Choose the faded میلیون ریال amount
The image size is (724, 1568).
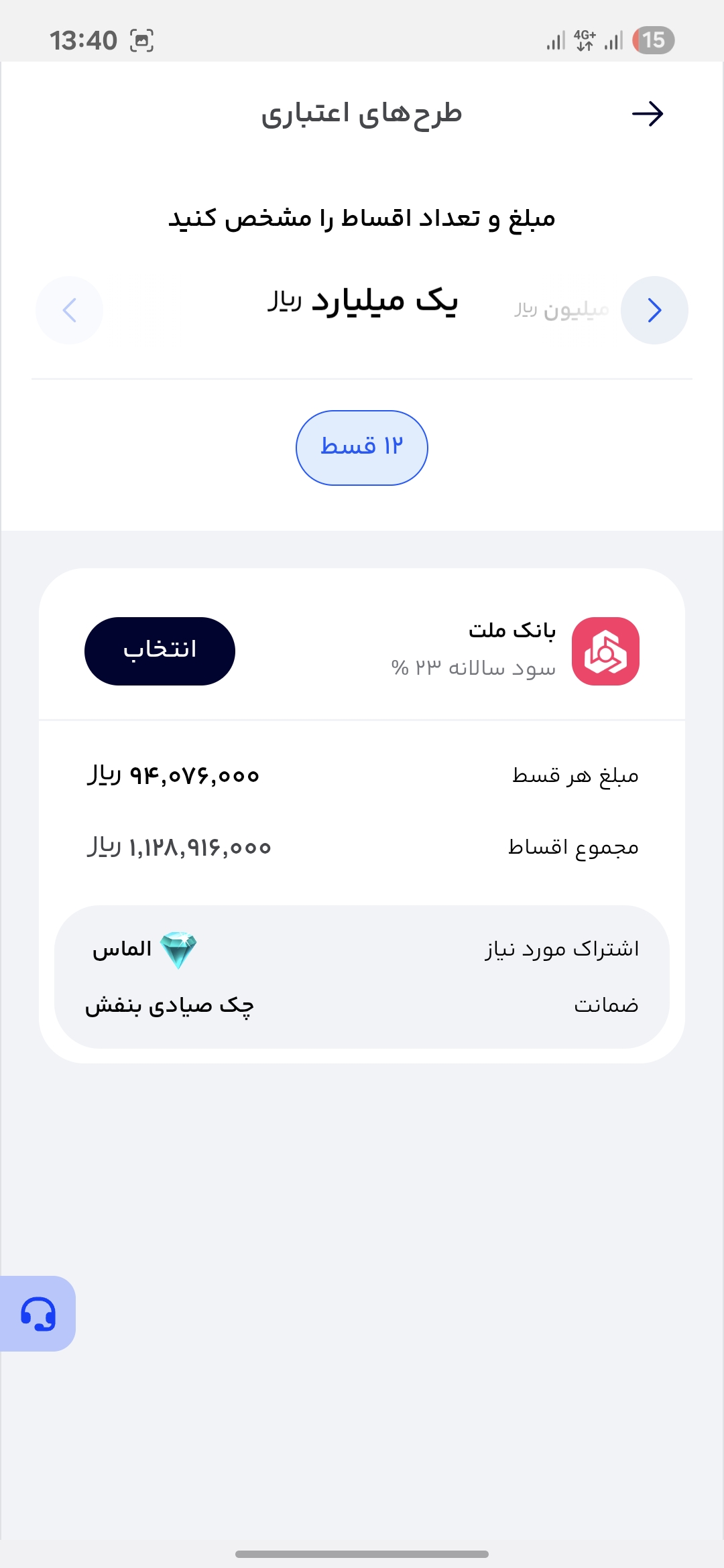click(x=562, y=310)
